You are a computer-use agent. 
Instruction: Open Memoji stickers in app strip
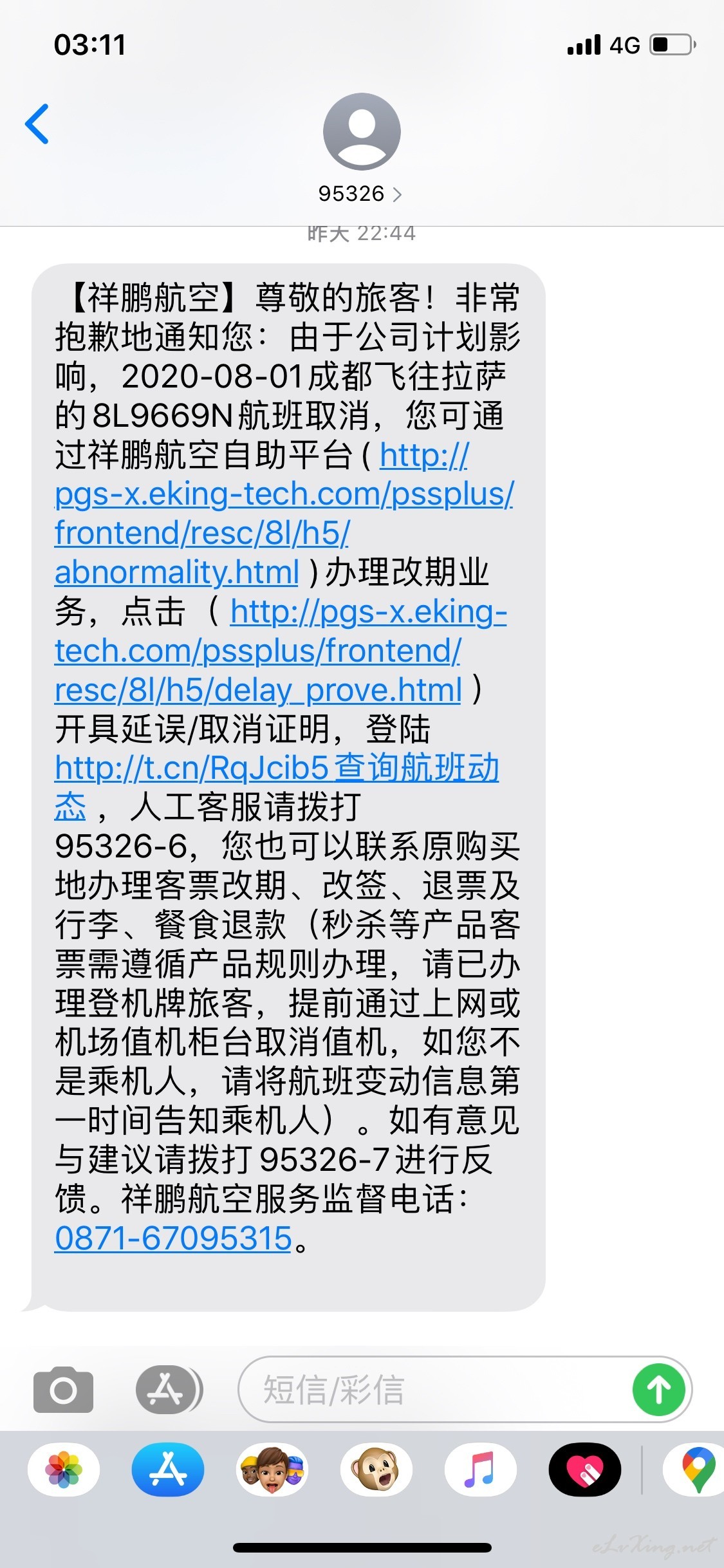pyautogui.click(x=272, y=1470)
